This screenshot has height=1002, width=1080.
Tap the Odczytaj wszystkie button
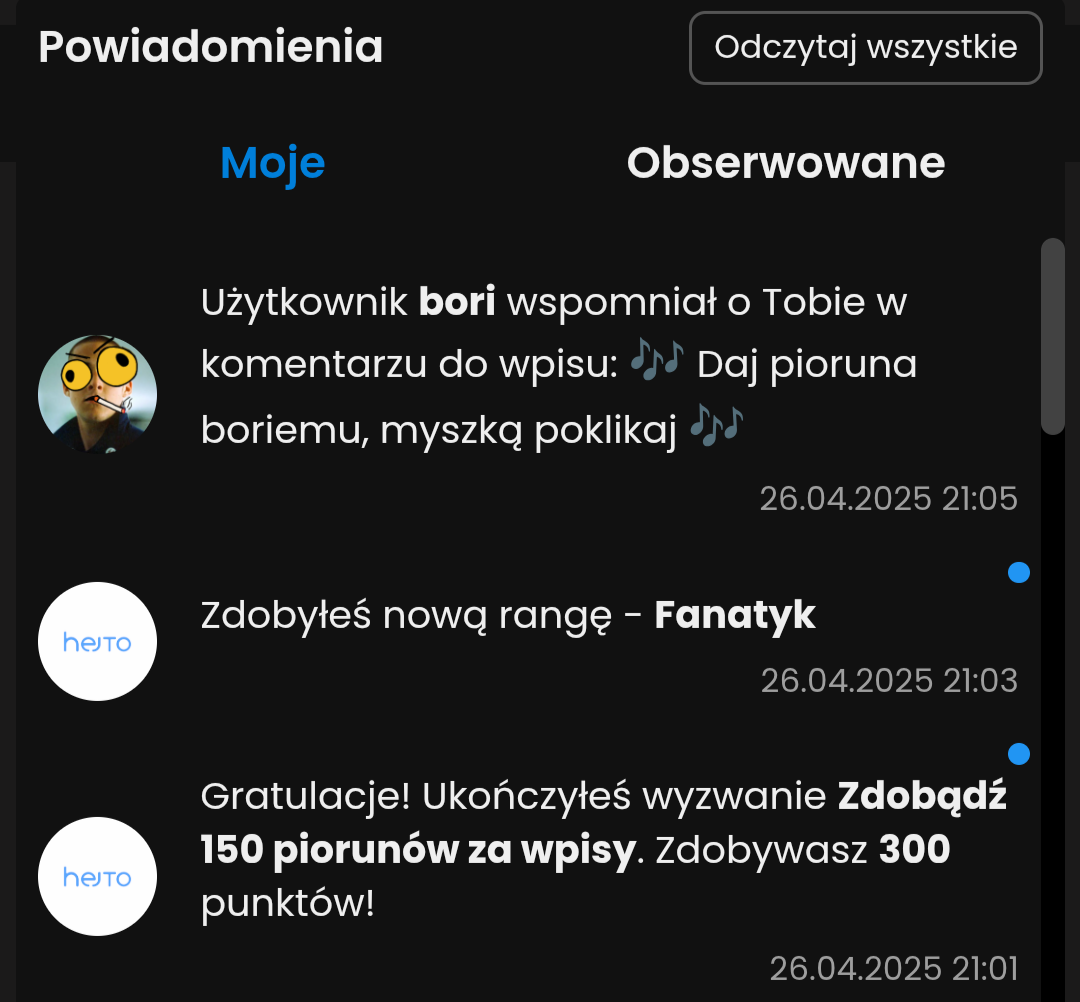point(865,48)
